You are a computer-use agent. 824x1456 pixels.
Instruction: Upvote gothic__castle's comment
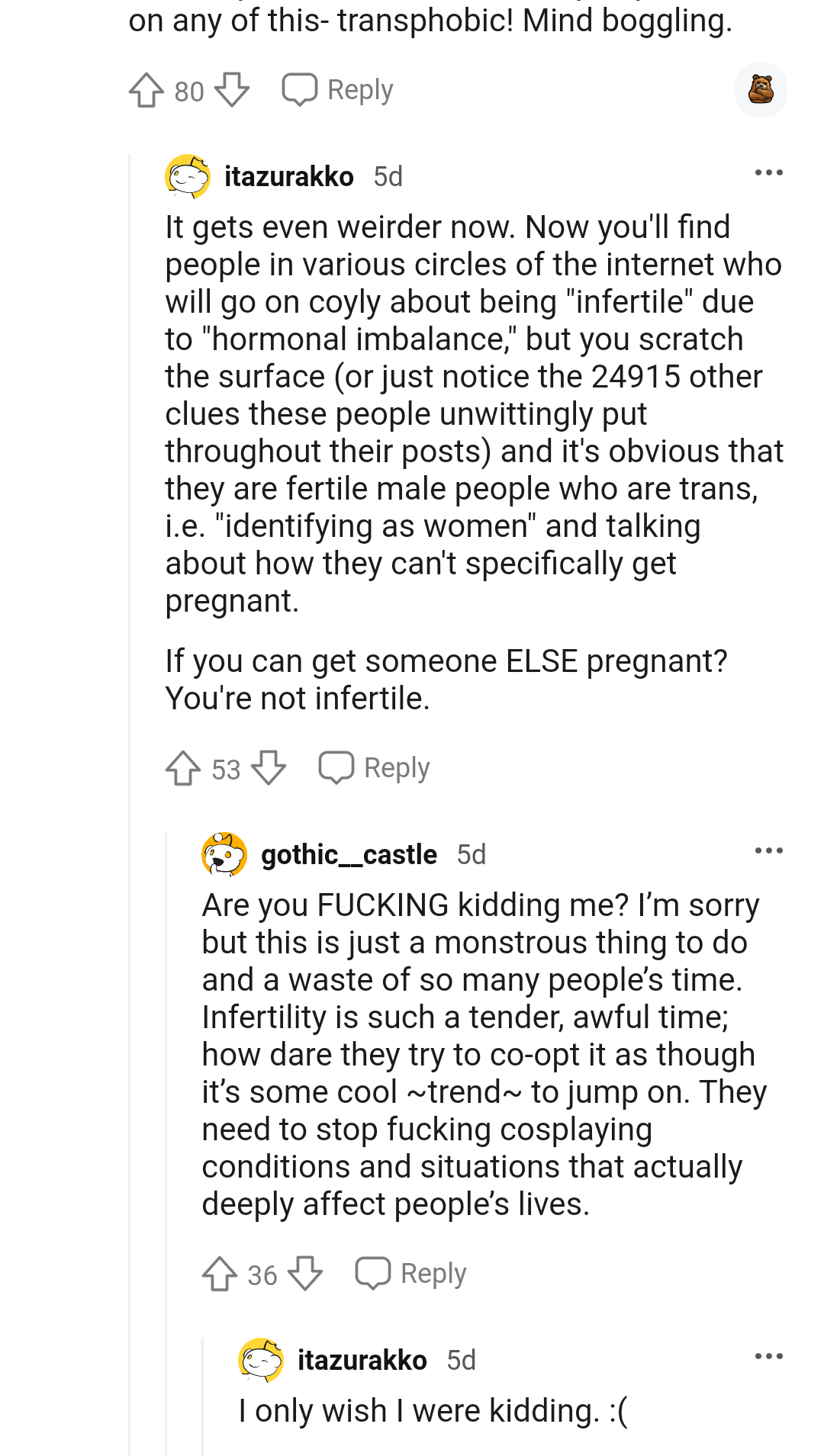click(220, 1274)
